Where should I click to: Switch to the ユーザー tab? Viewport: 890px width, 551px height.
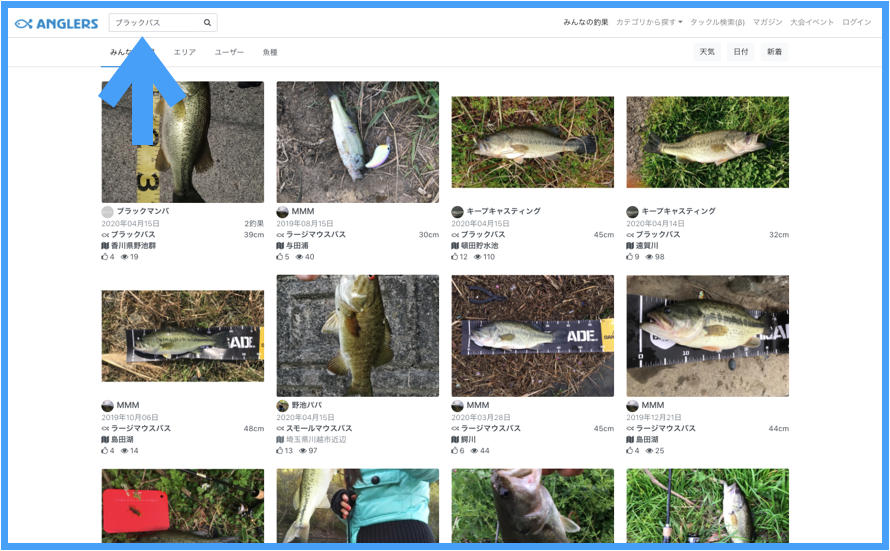click(229, 52)
